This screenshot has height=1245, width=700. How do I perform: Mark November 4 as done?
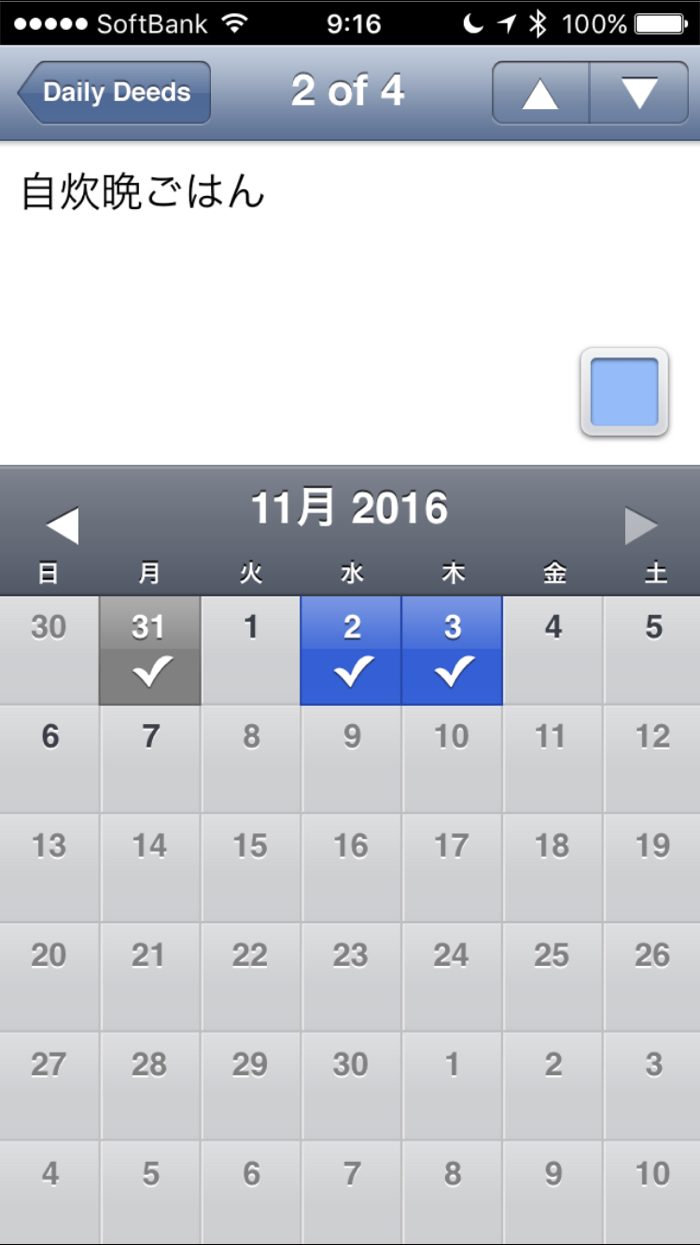pos(553,651)
